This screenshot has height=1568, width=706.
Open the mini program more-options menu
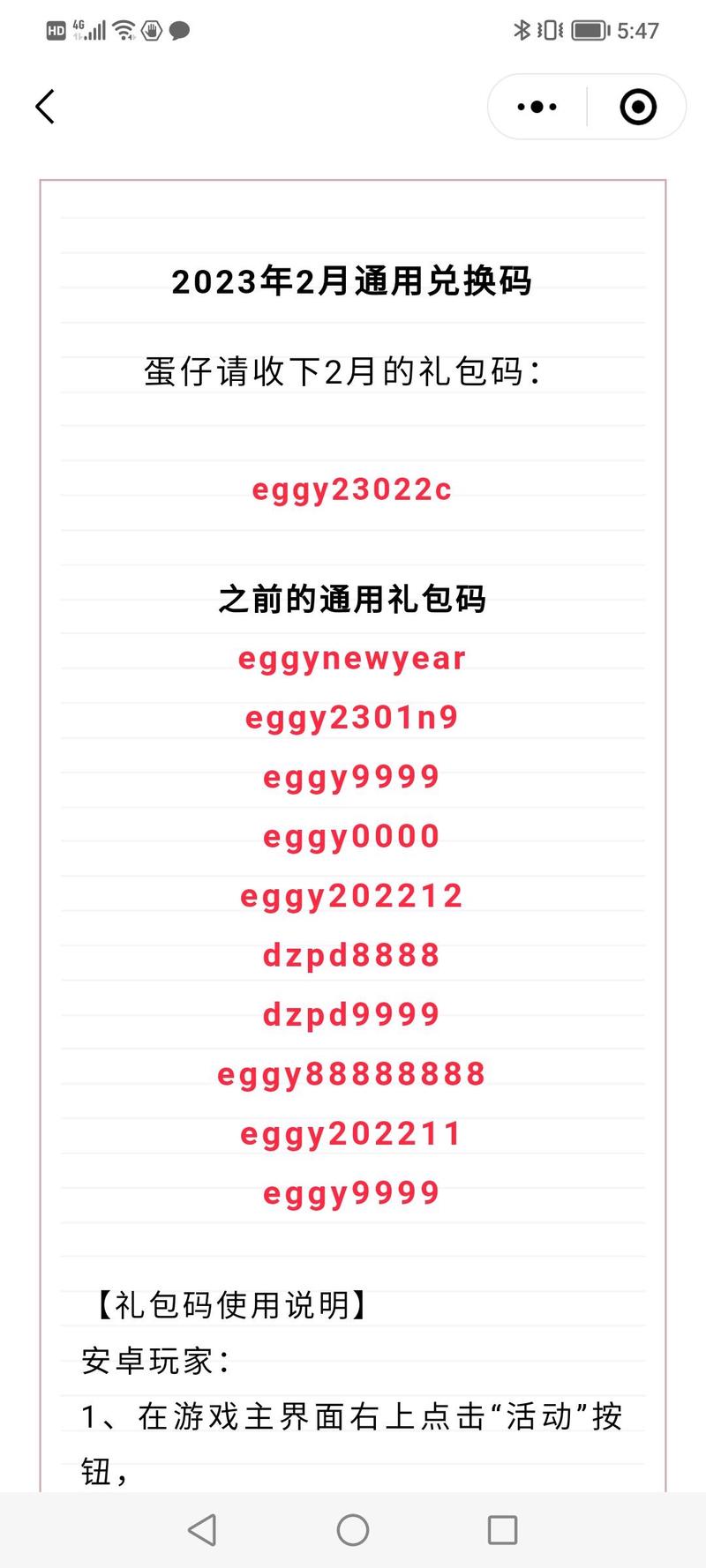coord(537,107)
